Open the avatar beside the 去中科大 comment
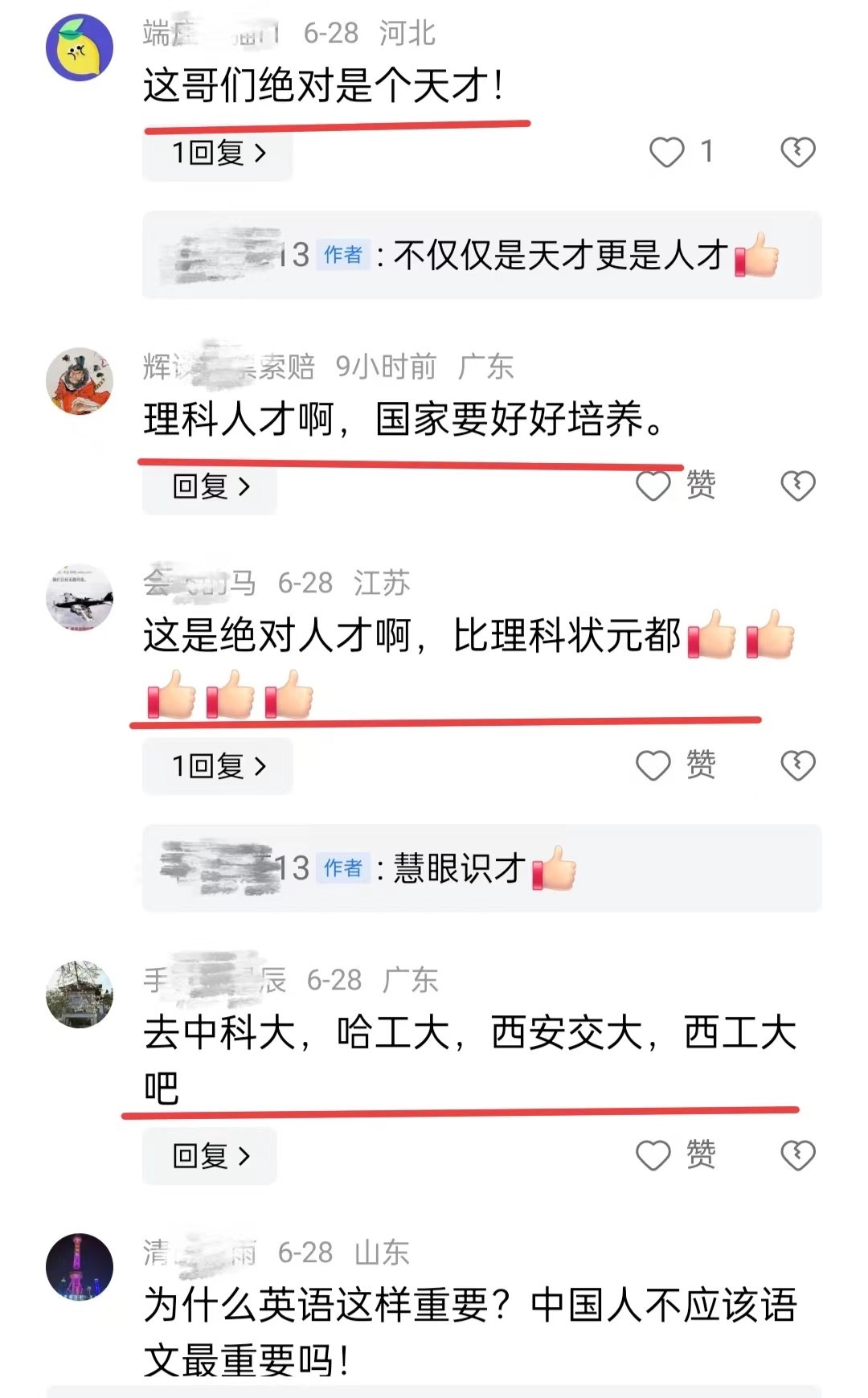The height and width of the screenshot is (1398, 868). pyautogui.click(x=80, y=994)
